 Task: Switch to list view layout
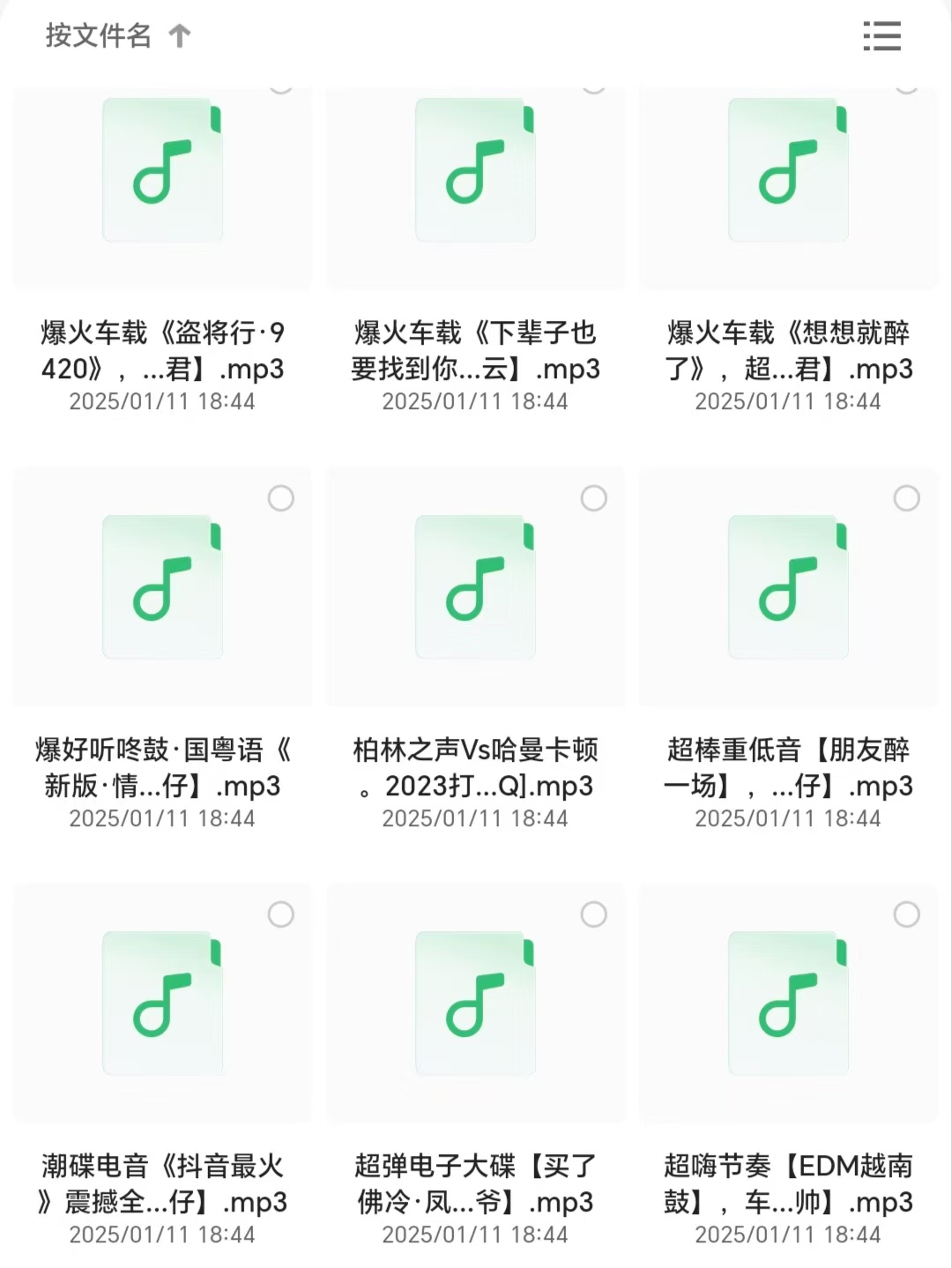coord(881,37)
